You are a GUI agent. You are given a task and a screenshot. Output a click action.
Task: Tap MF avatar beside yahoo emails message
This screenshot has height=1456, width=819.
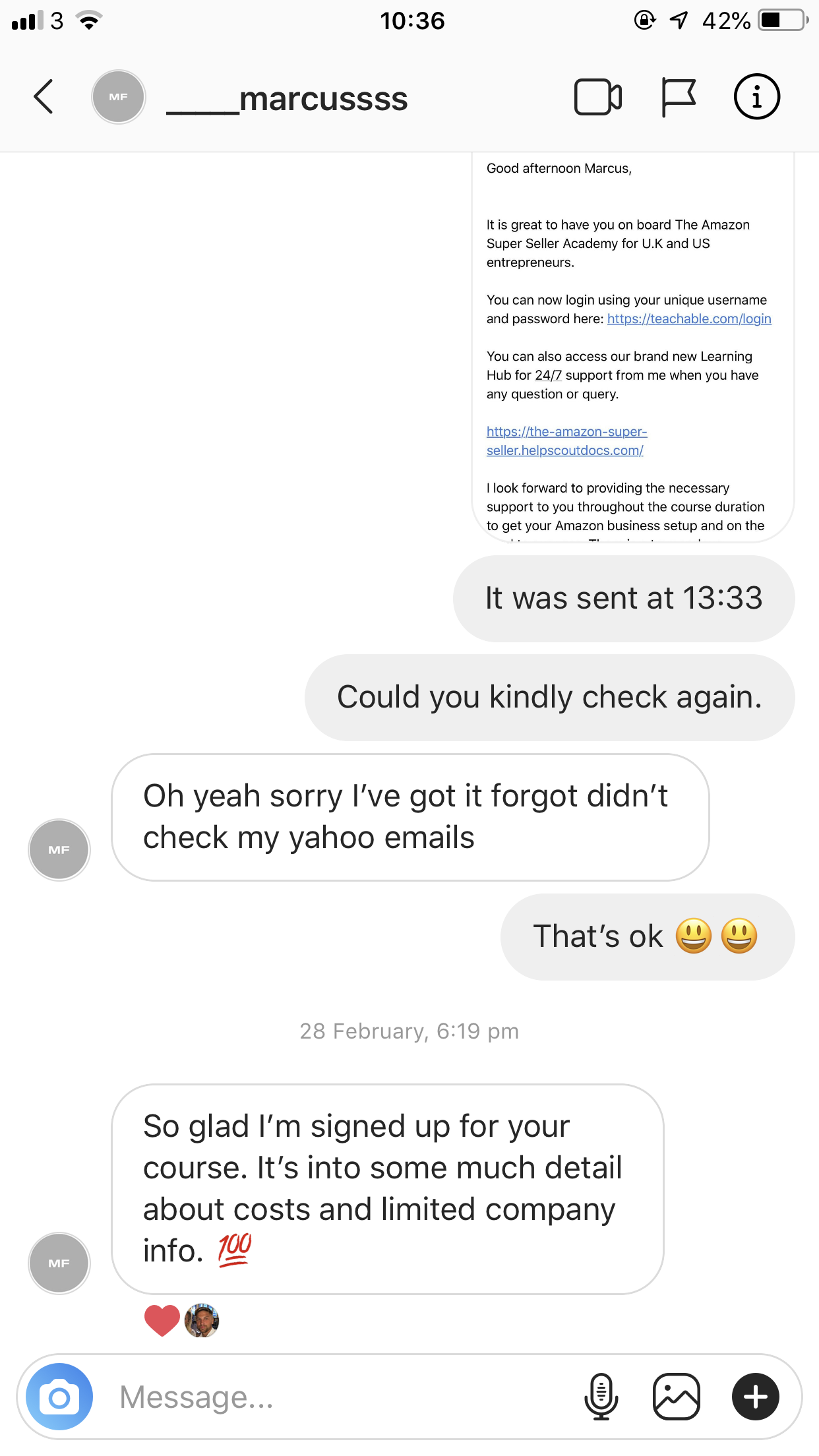[x=59, y=849]
